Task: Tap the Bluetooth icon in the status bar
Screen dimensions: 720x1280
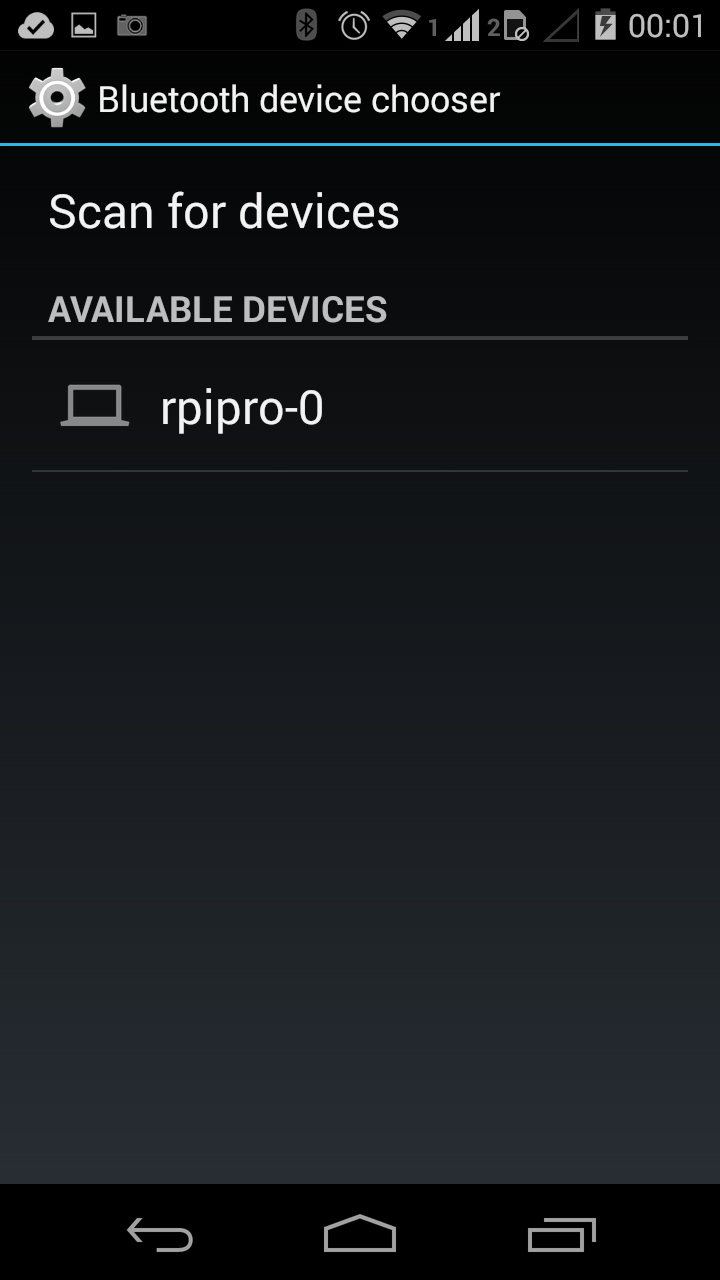Action: [x=306, y=24]
